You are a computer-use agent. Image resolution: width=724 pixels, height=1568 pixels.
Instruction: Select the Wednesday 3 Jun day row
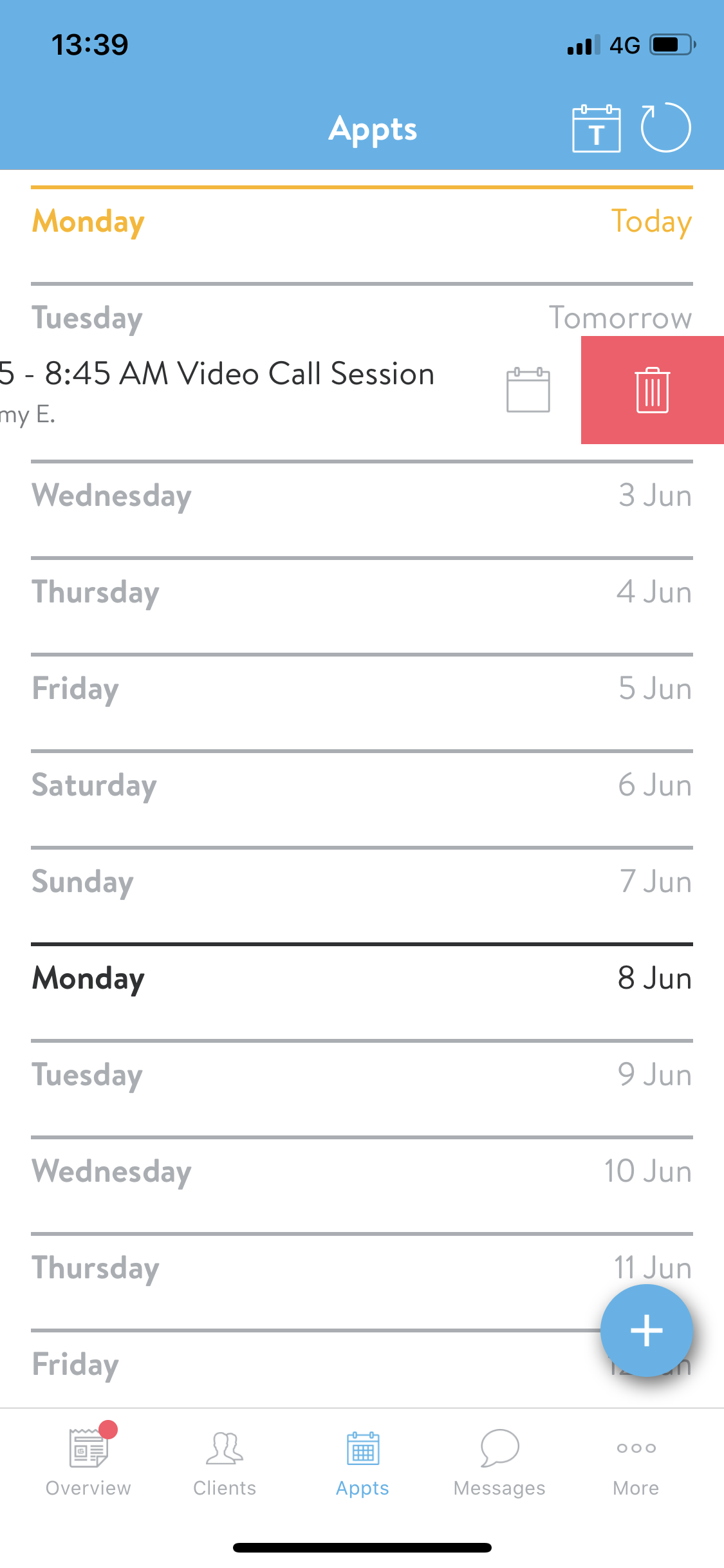pos(362,496)
